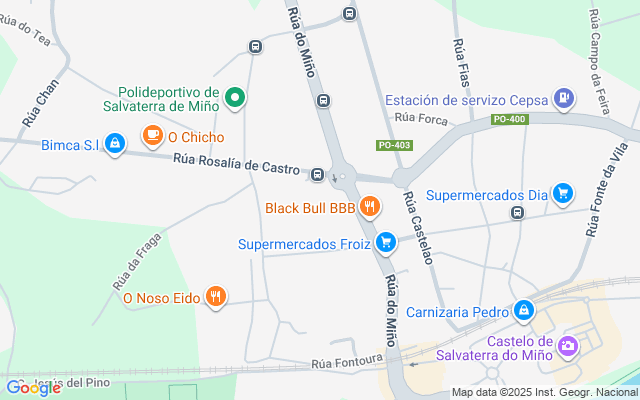Open the Black Bull BBB restaurant pin

click(x=370, y=207)
